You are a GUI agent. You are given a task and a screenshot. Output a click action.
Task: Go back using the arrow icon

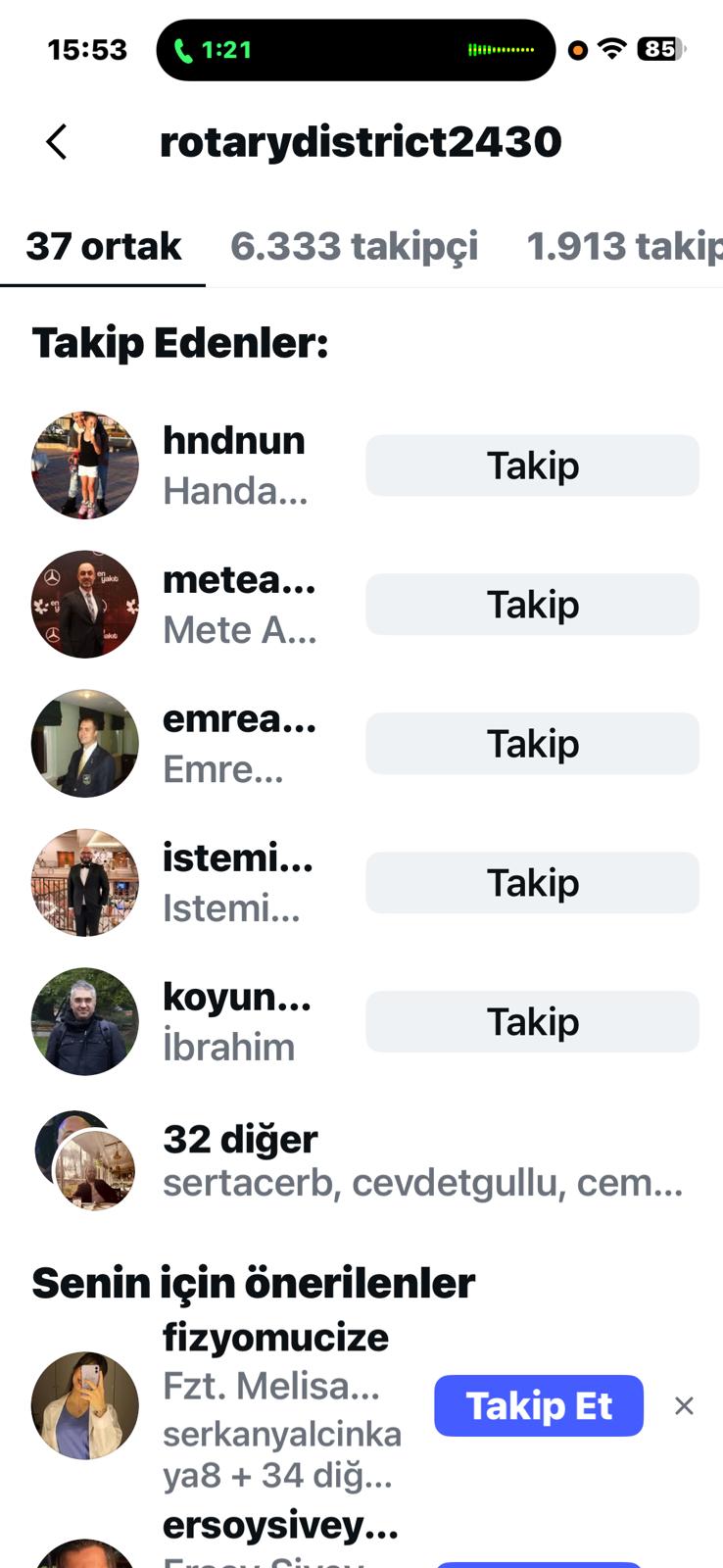(x=57, y=142)
